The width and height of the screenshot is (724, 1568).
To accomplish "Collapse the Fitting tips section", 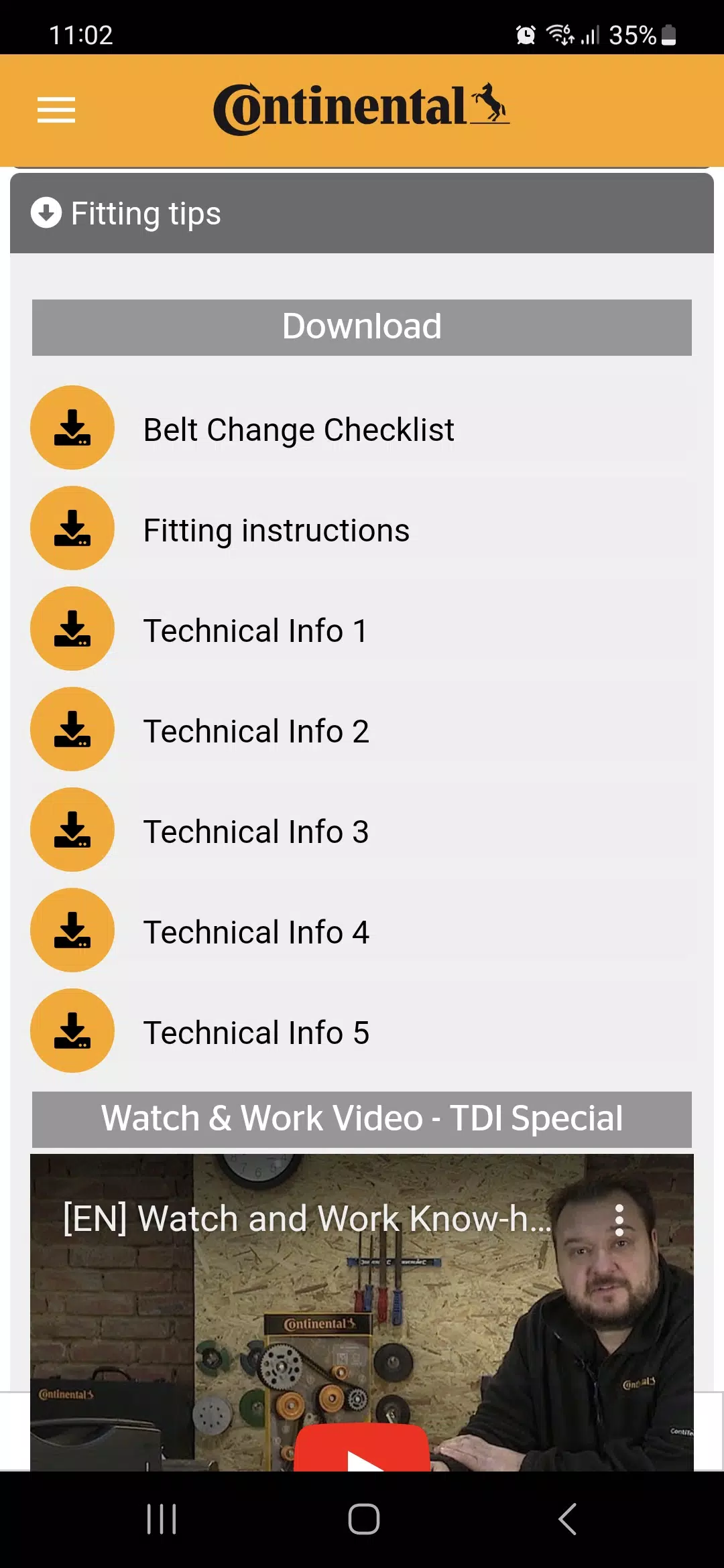I will [46, 213].
